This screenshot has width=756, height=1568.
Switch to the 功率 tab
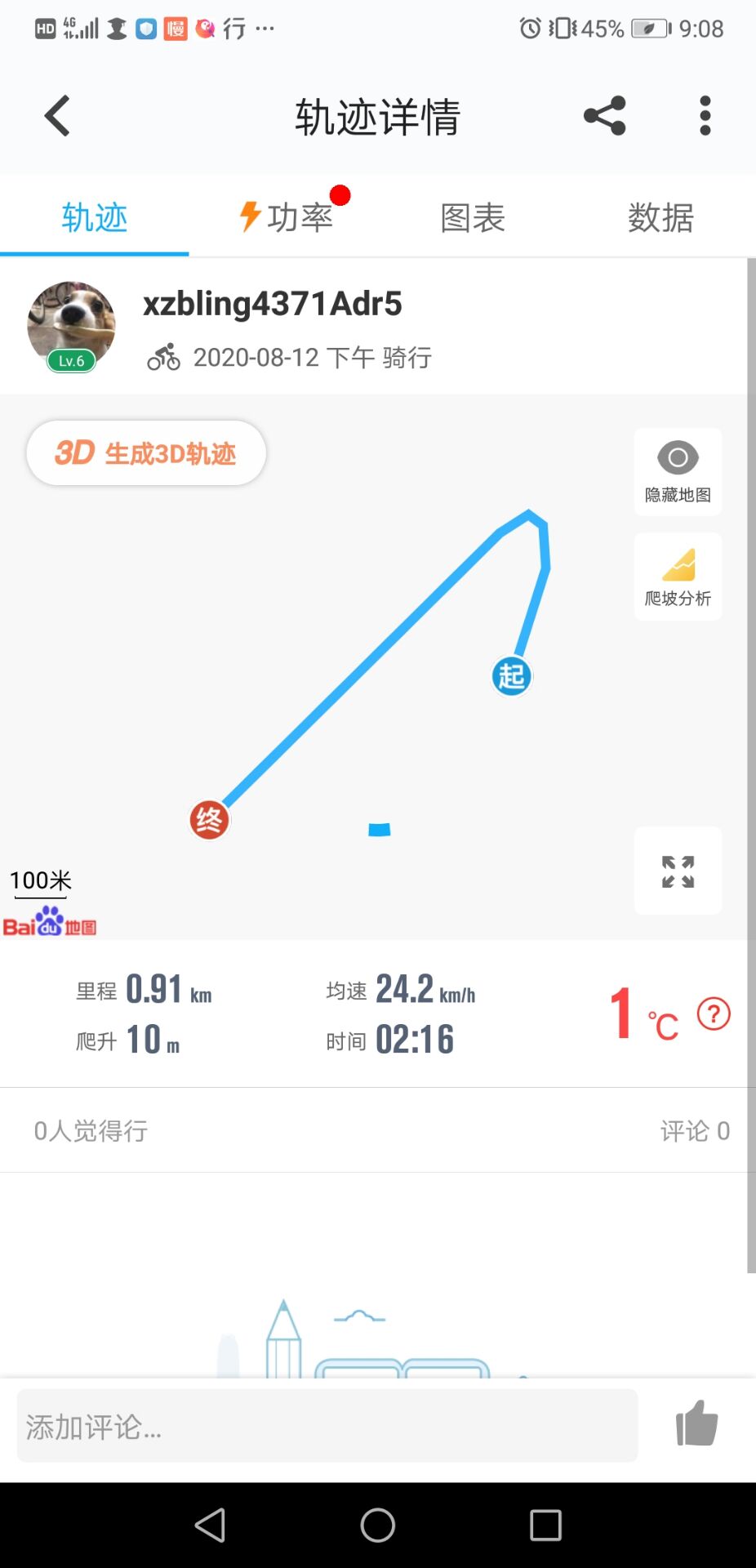click(x=286, y=217)
